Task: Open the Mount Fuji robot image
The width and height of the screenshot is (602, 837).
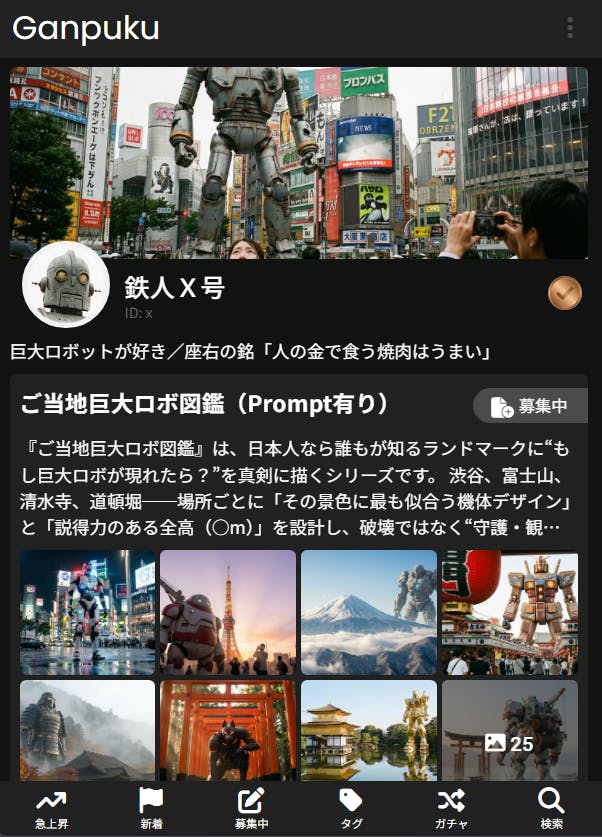Action: click(x=369, y=612)
